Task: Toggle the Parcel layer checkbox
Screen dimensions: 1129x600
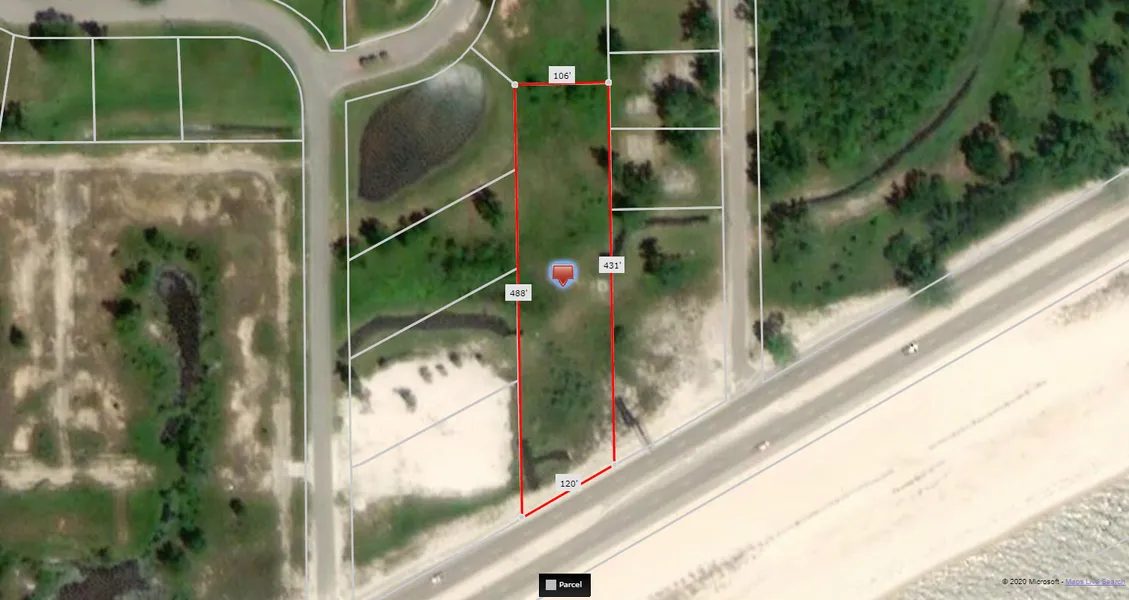Action: (550, 584)
